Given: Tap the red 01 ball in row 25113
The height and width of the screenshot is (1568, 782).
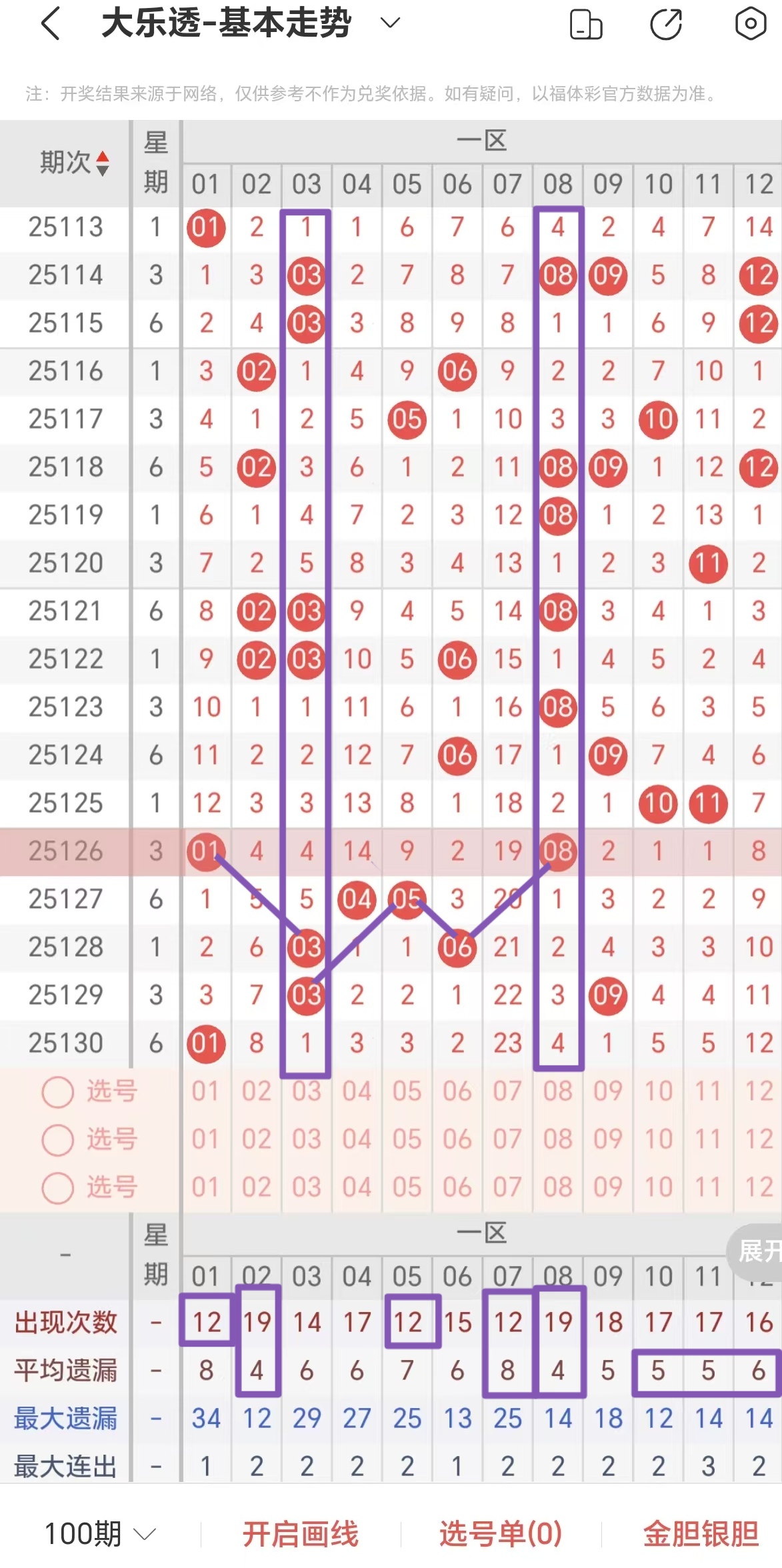Looking at the screenshot, I should click(206, 227).
